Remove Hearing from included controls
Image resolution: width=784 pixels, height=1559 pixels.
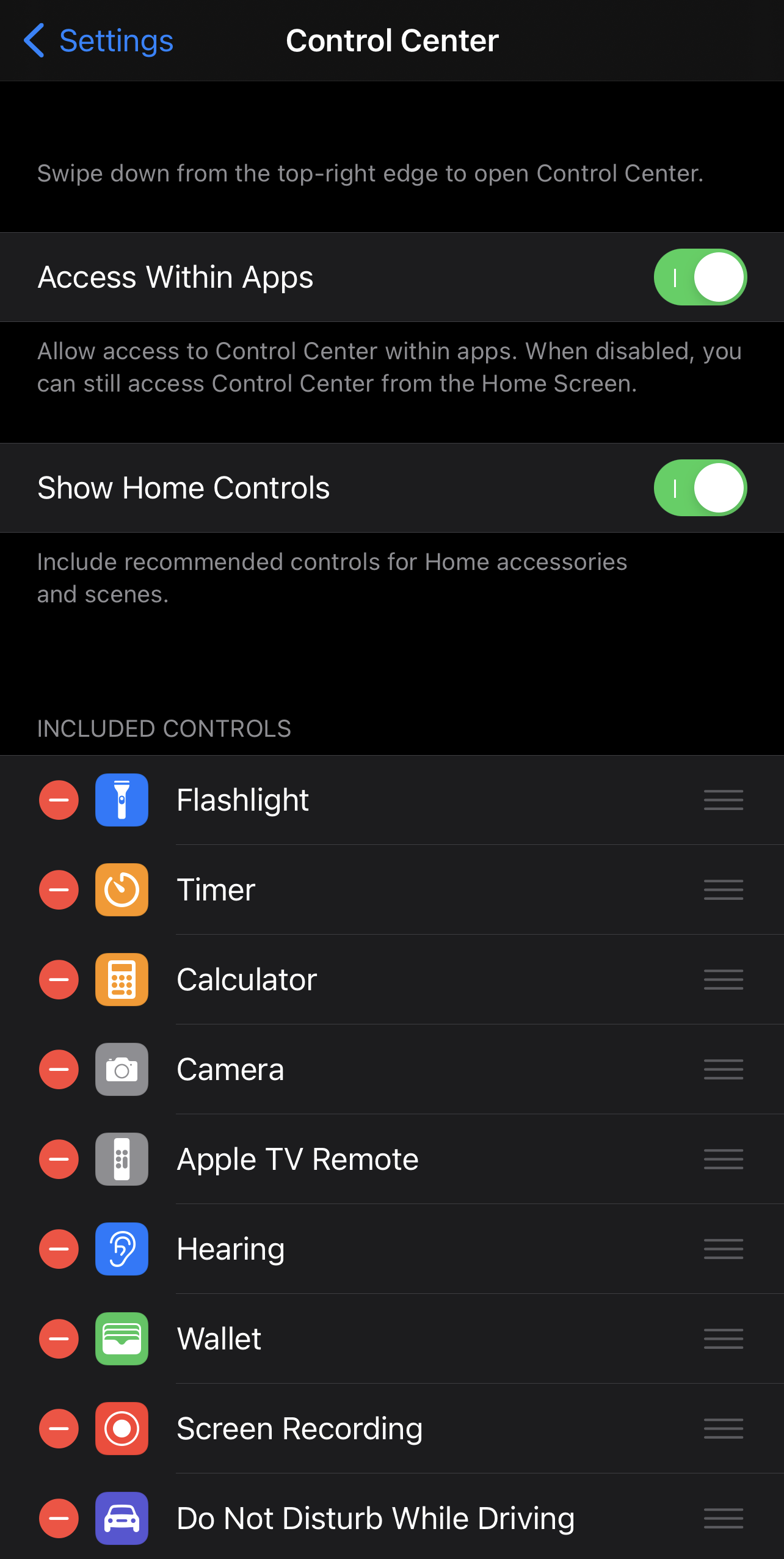coord(59,1249)
